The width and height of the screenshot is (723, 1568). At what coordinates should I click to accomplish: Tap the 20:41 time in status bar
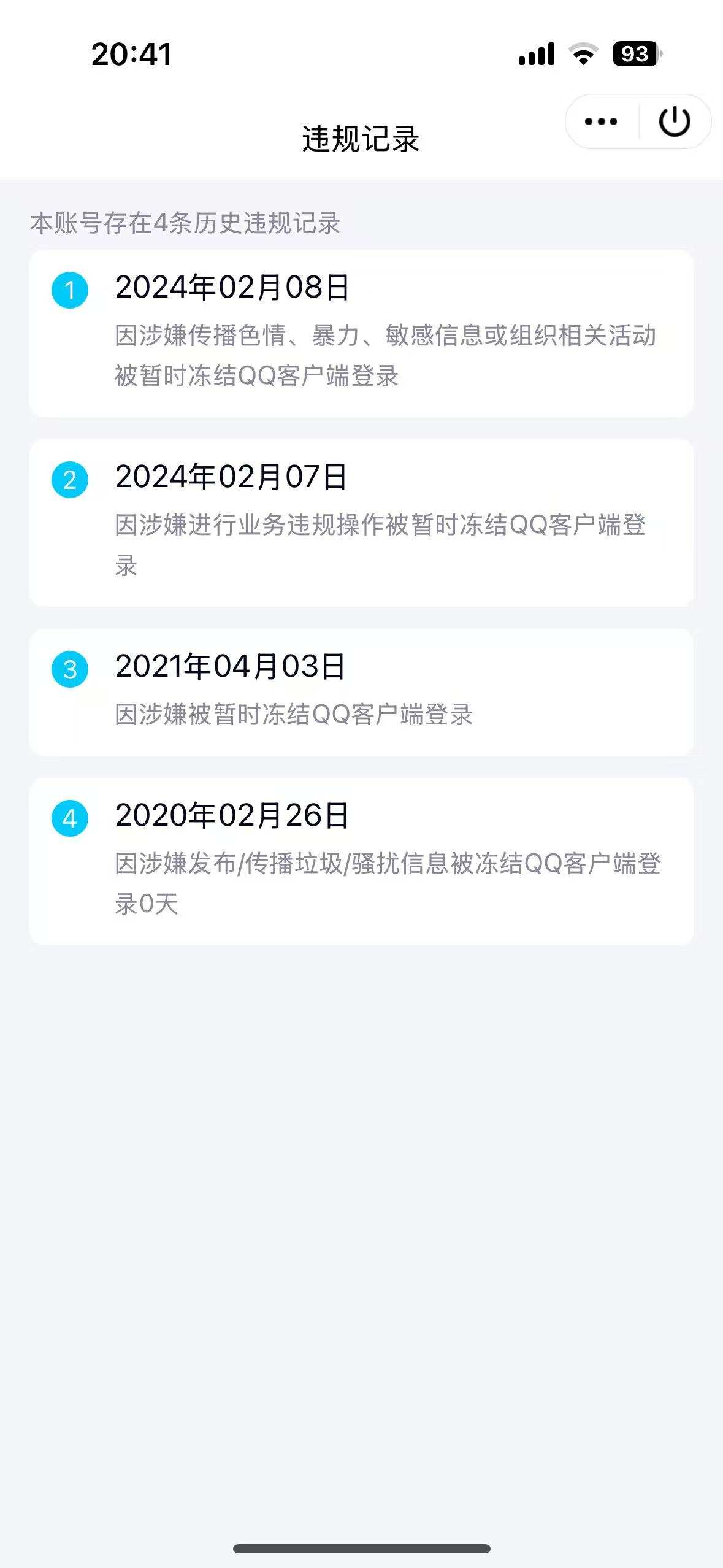pyautogui.click(x=131, y=55)
